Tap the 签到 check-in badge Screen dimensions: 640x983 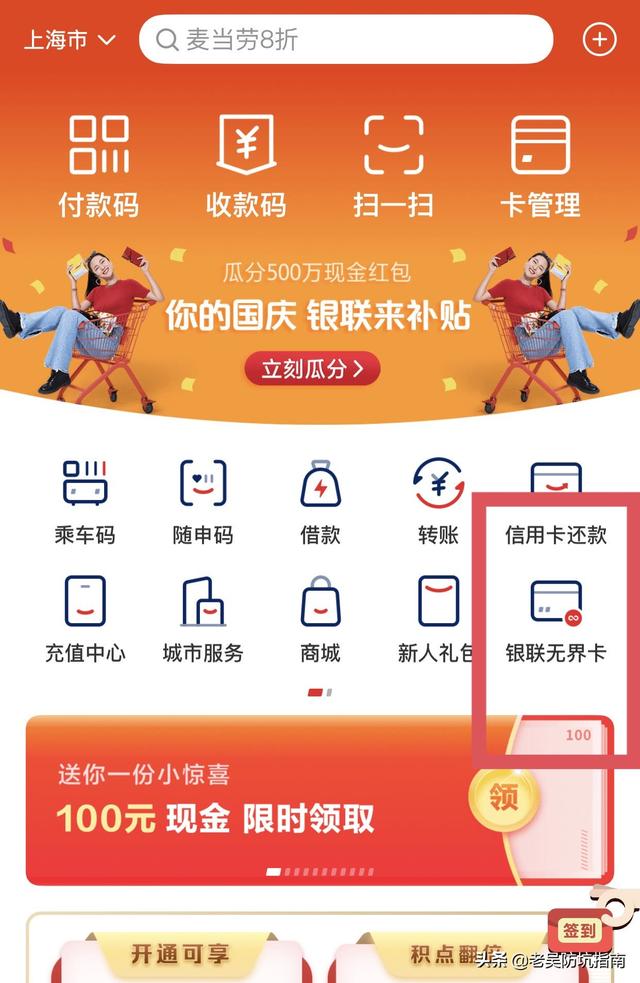(578, 931)
